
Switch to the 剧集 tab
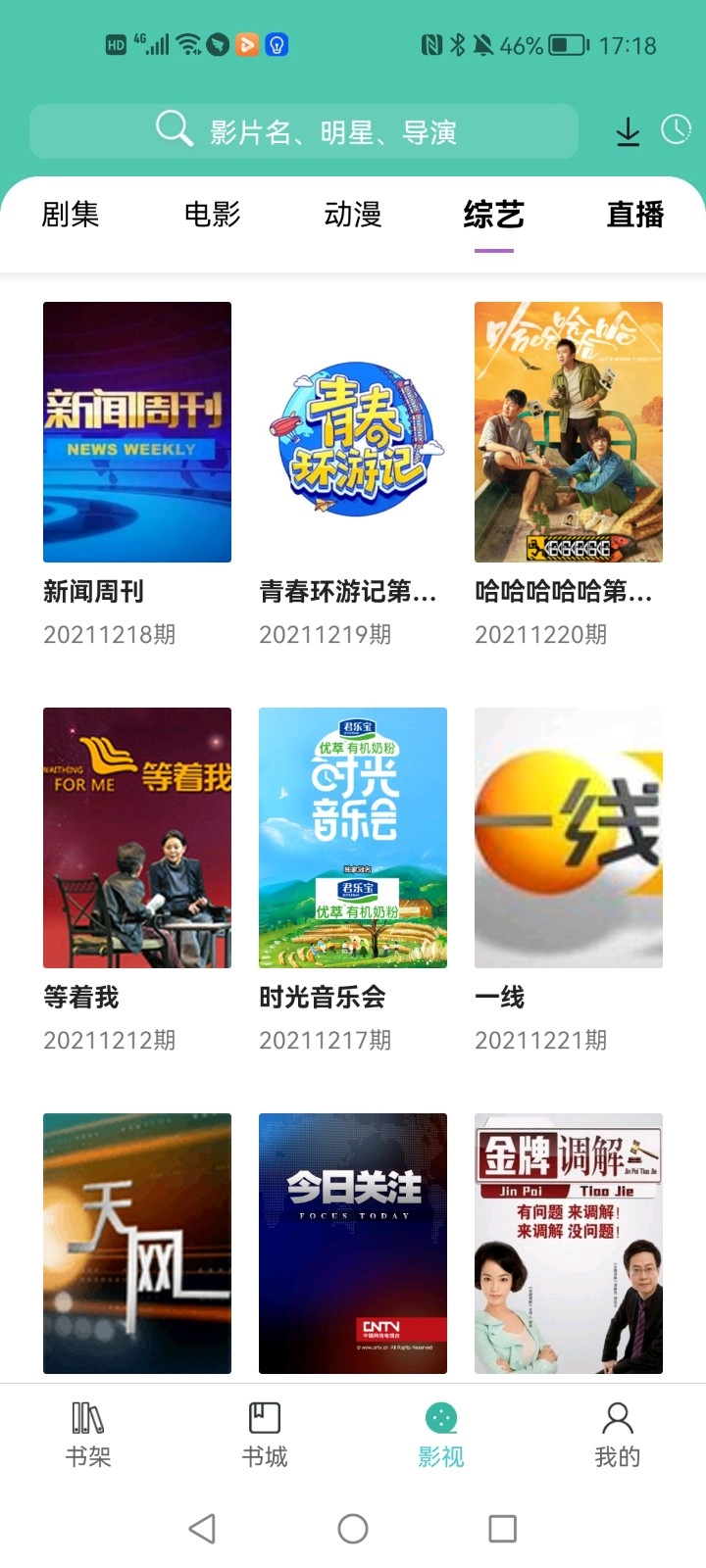[70, 215]
